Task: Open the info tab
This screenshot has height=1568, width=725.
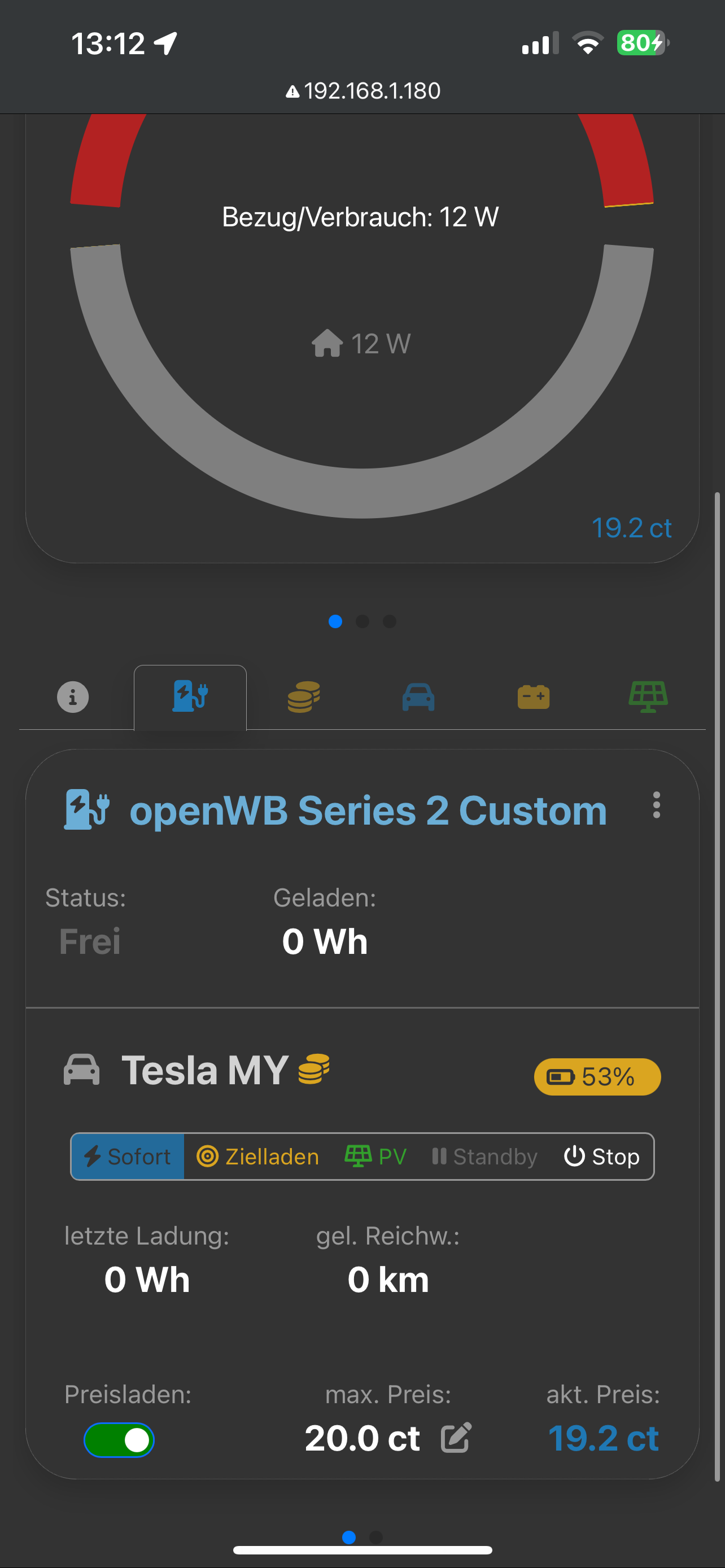Action: 73,697
